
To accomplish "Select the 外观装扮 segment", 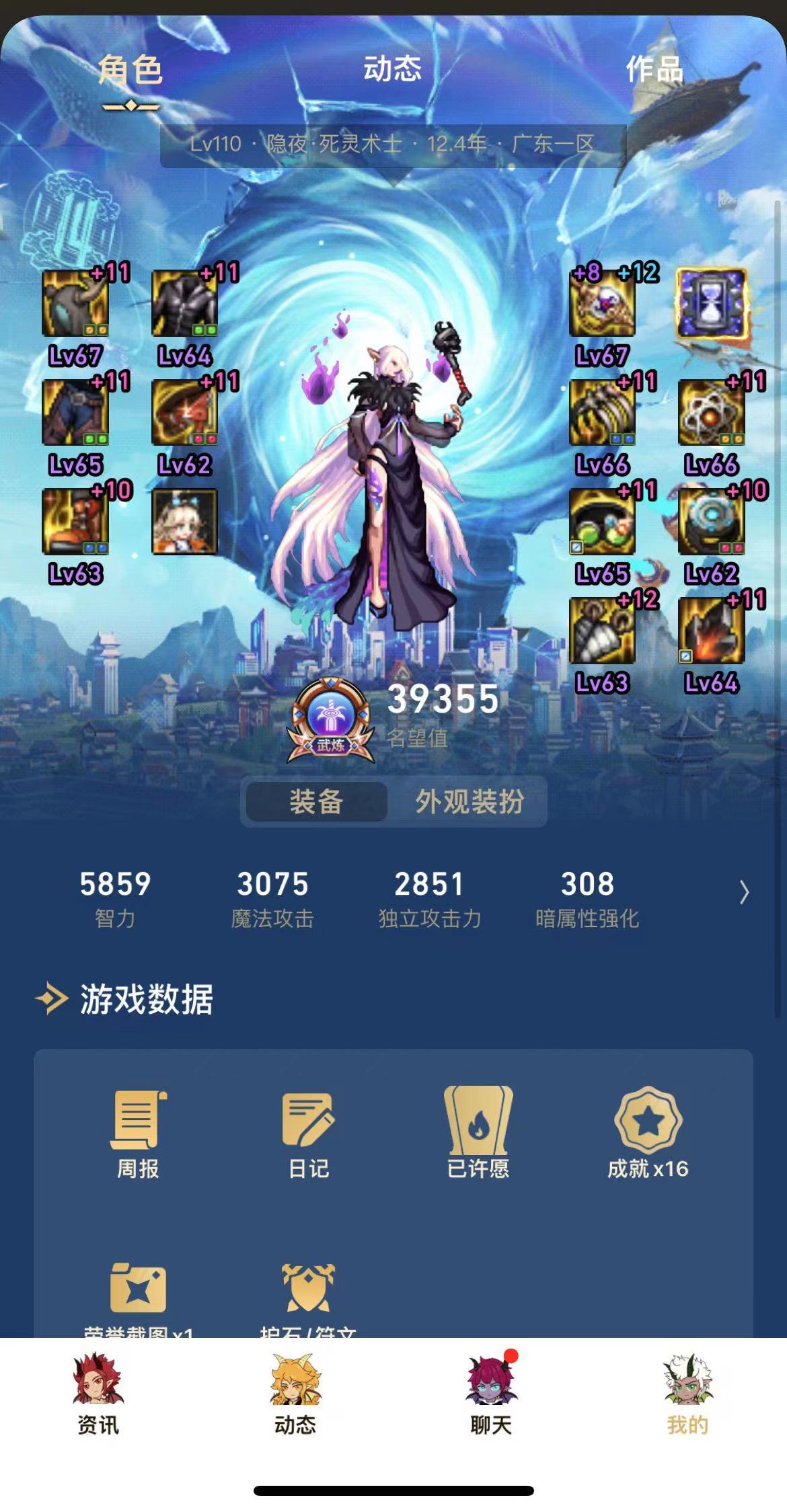I will click(x=469, y=801).
